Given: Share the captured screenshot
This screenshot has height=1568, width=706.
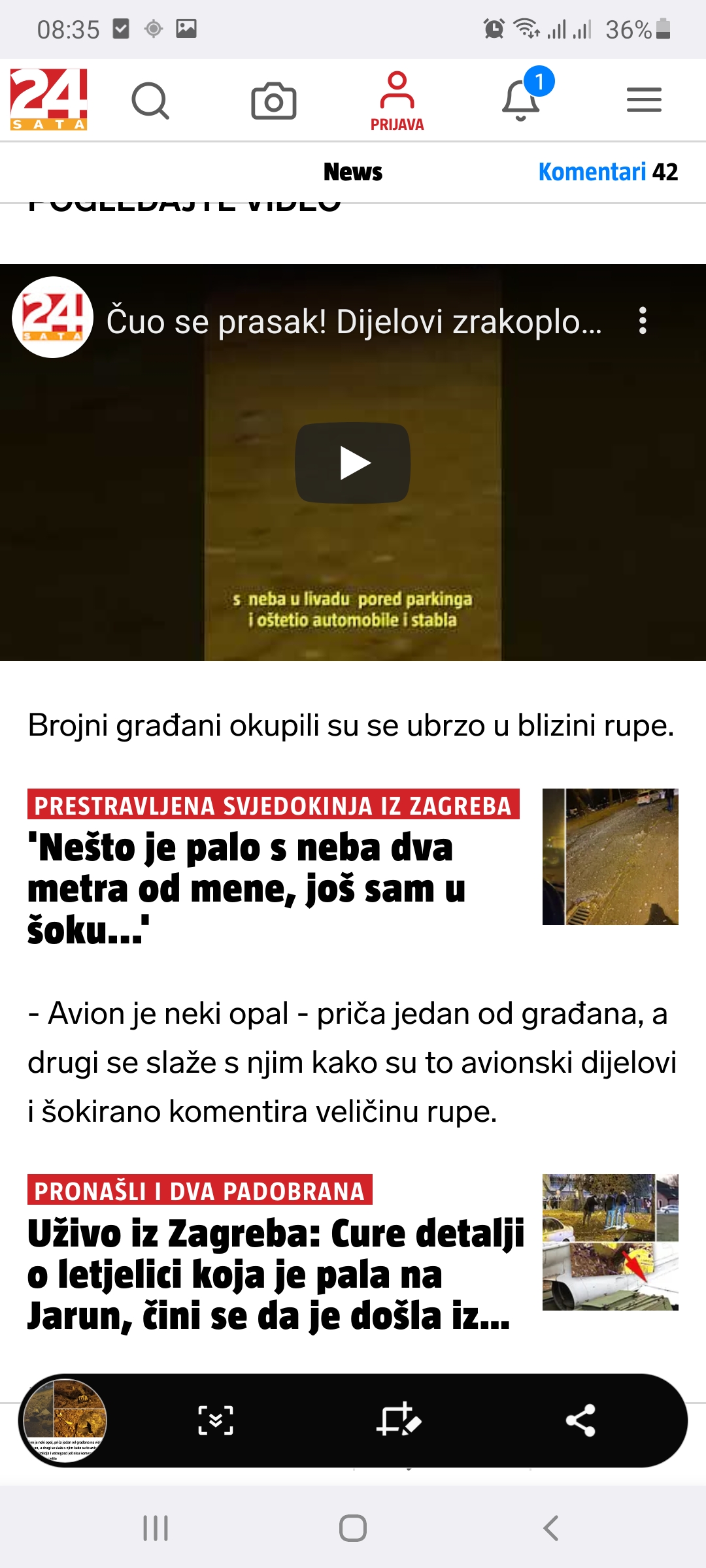Looking at the screenshot, I should click(580, 1420).
